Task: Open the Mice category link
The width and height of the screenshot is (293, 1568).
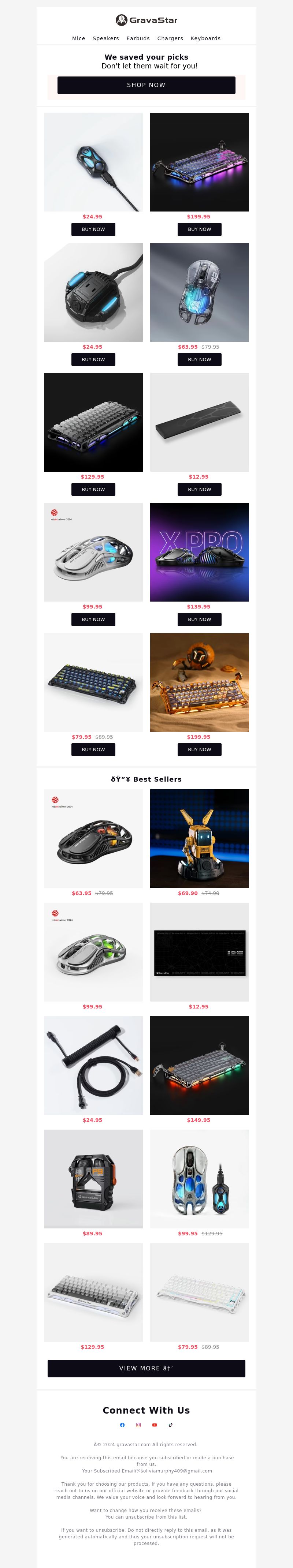Action: pos(79,38)
